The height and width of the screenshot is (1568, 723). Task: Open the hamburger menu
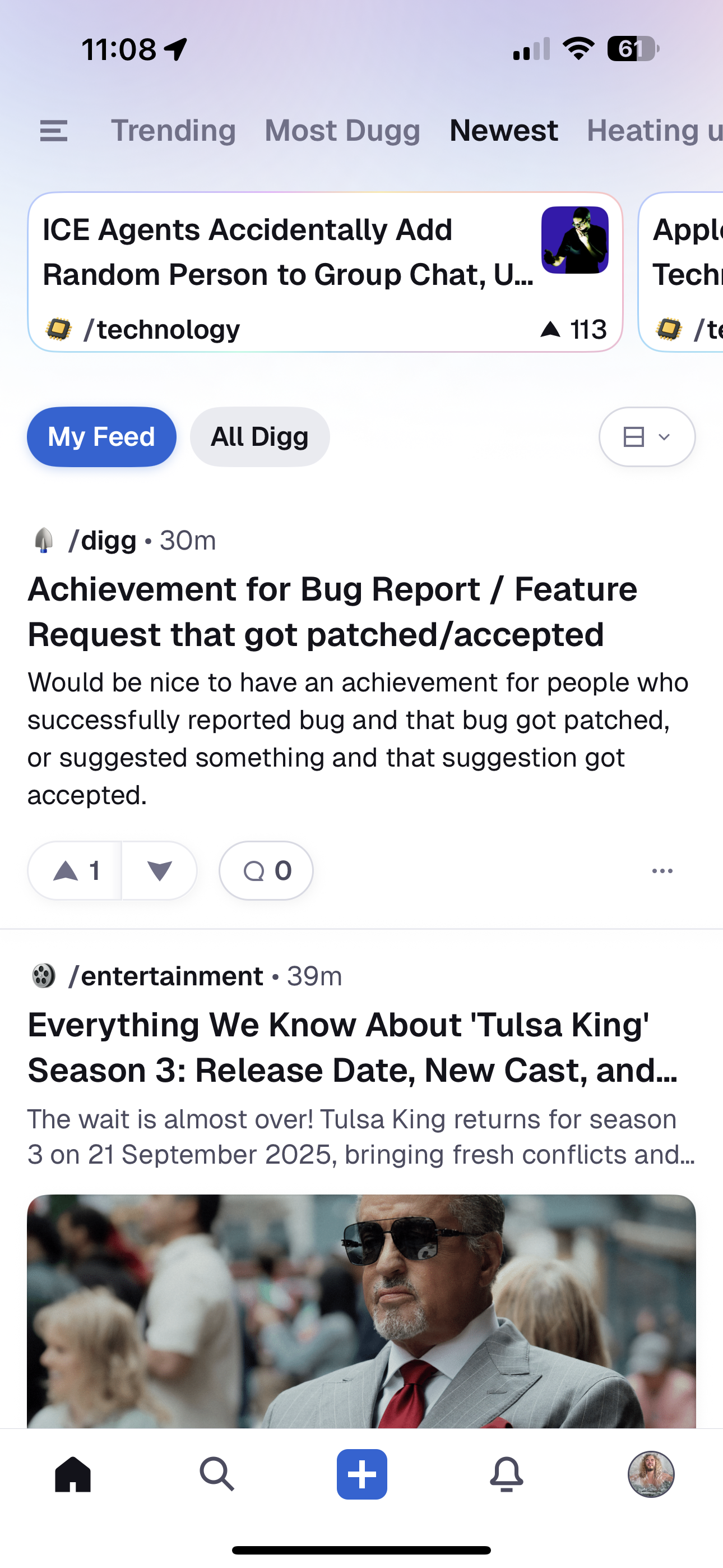pyautogui.click(x=54, y=131)
